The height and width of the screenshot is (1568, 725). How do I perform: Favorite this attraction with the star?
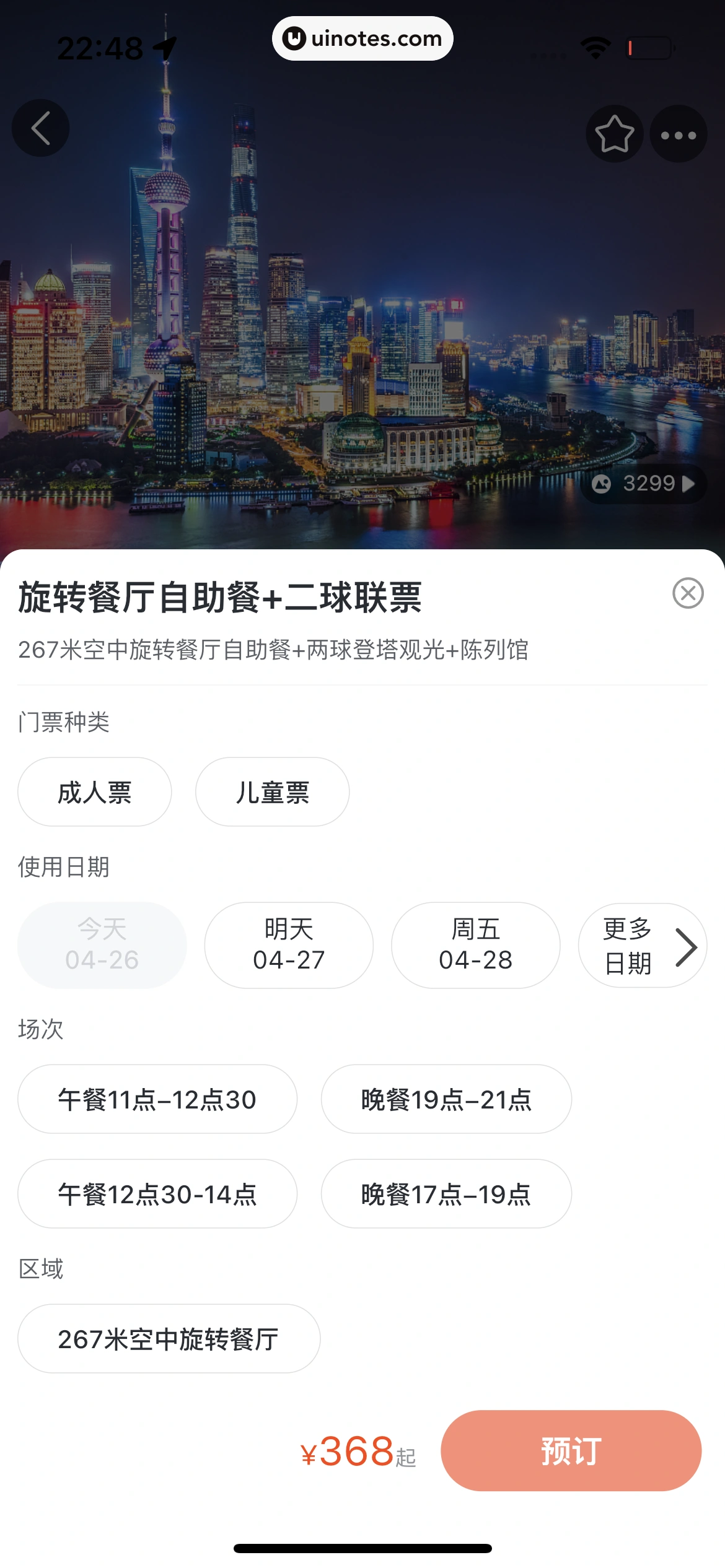pos(614,134)
